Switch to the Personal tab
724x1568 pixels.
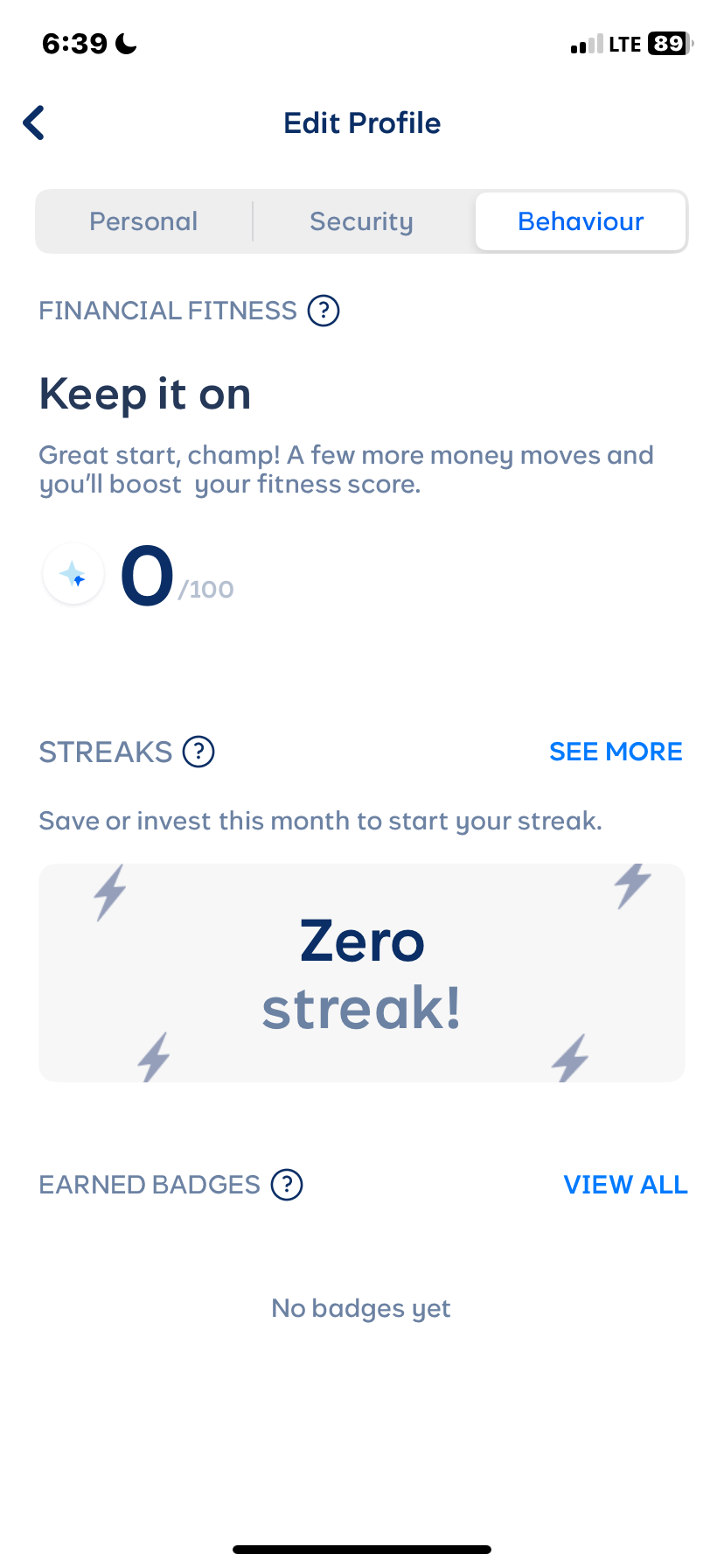pos(144,221)
